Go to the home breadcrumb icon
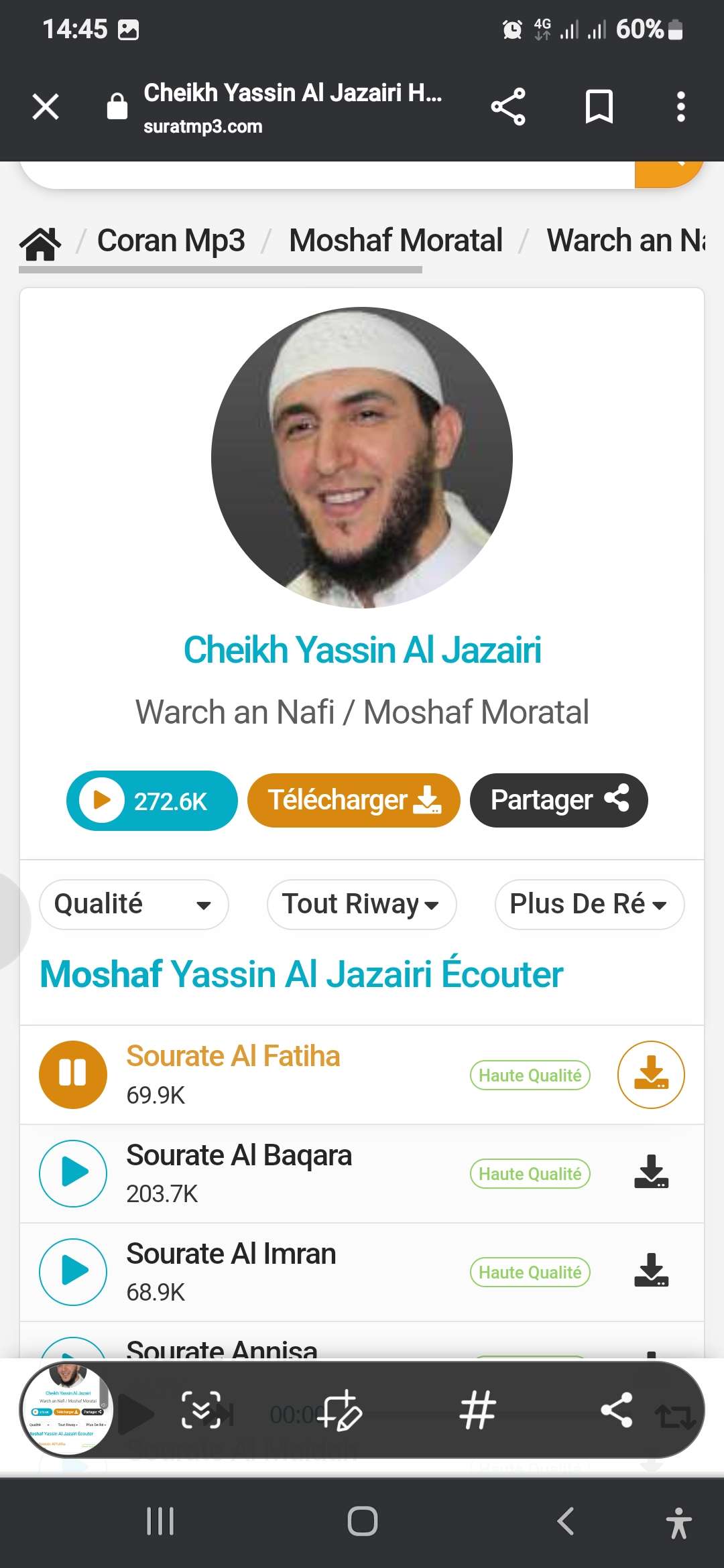 (x=40, y=243)
